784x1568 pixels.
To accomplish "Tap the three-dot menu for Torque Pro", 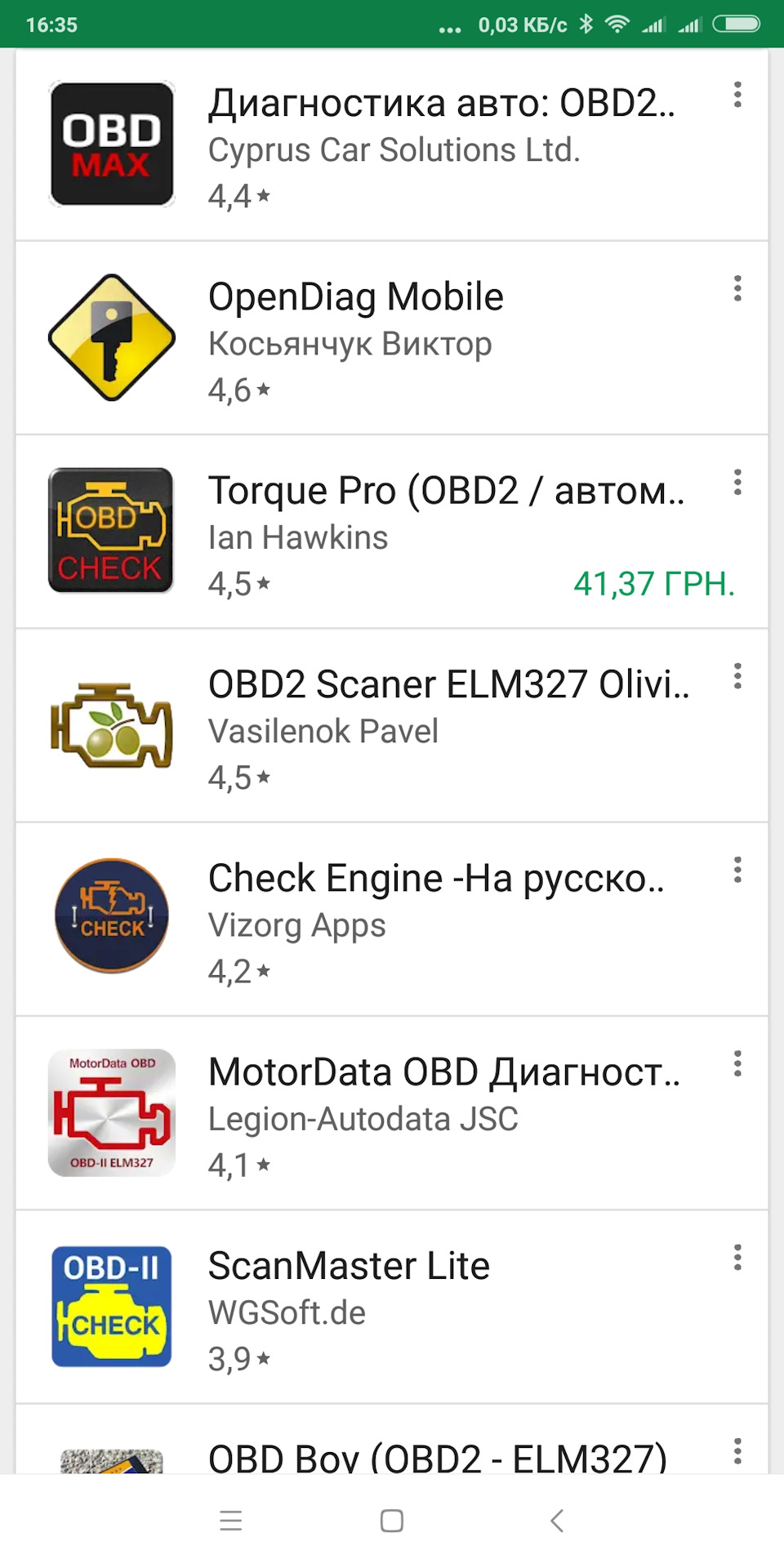I will 737,483.
